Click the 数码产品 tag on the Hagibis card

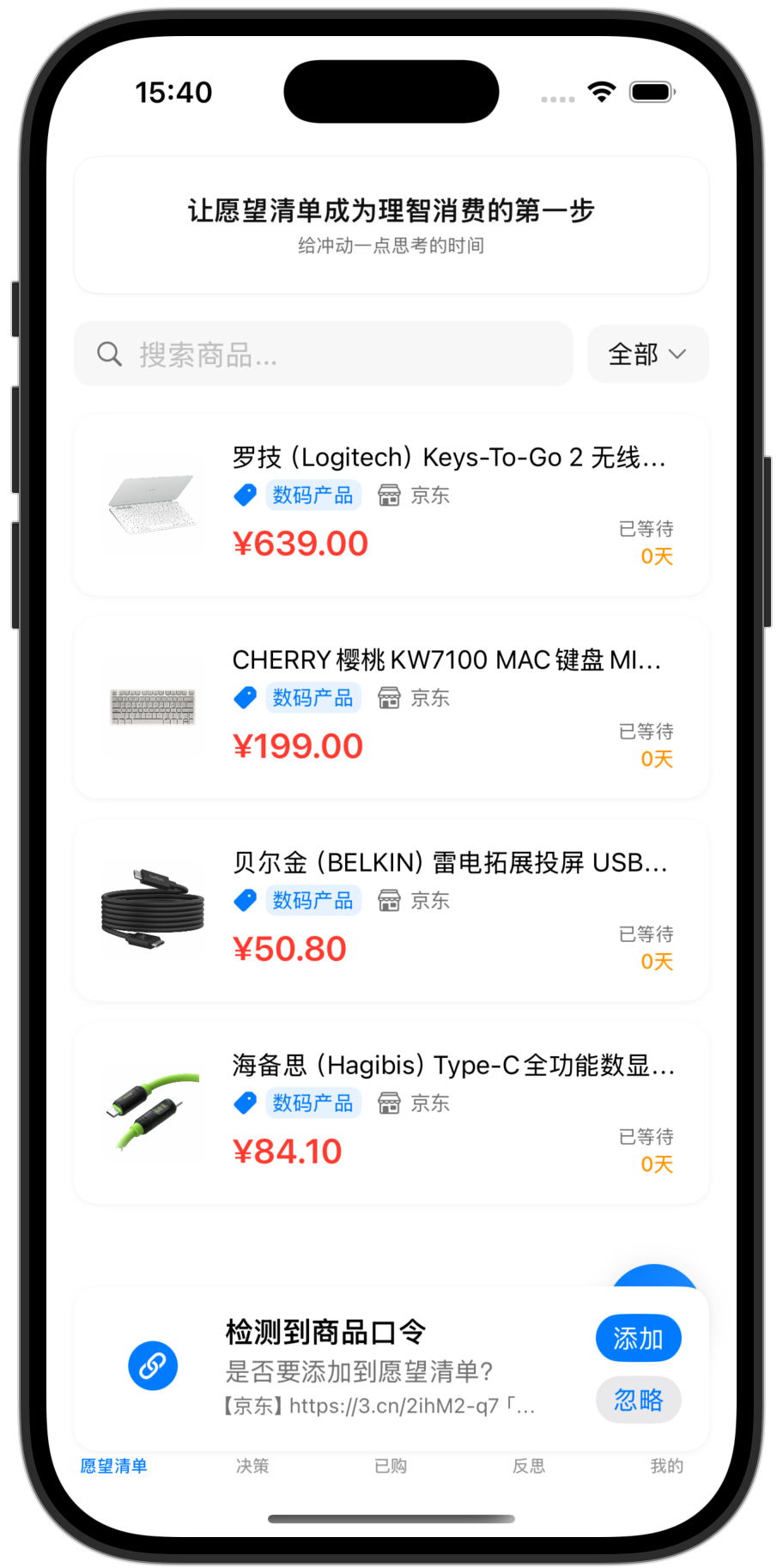[x=313, y=1103]
